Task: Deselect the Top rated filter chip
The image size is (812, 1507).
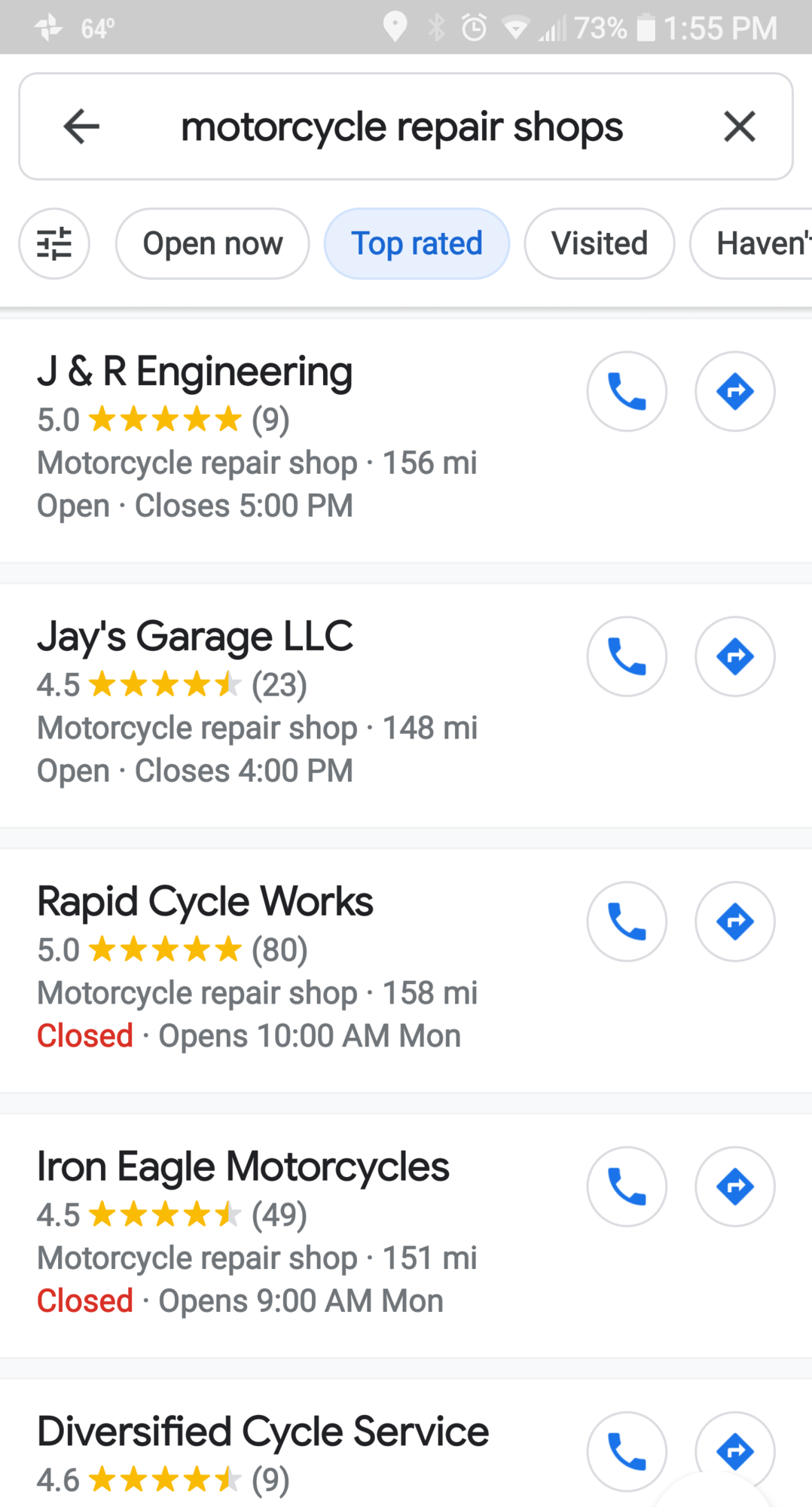Action: pos(417,243)
